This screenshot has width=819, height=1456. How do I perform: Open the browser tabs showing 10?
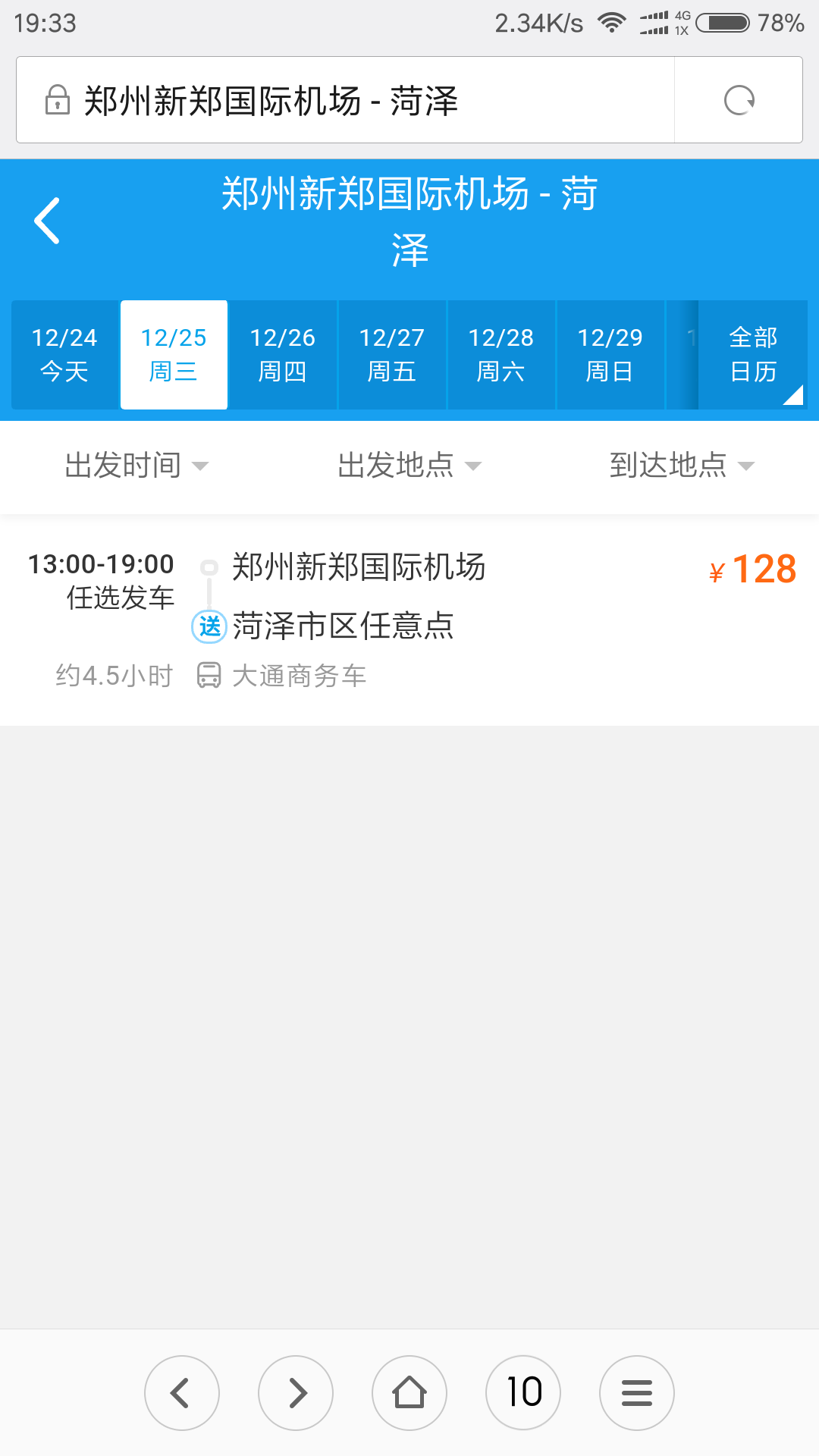coord(523,1393)
